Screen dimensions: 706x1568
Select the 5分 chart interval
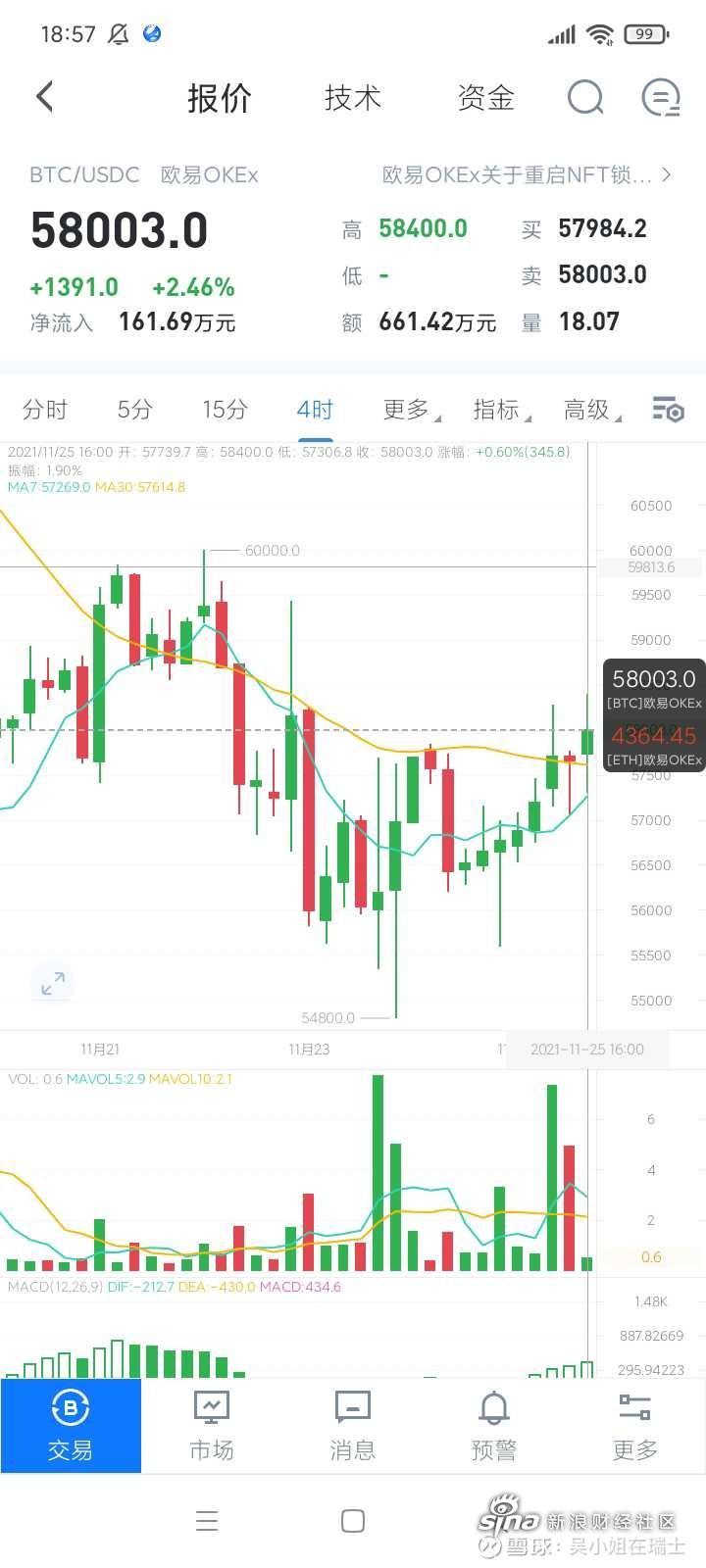(134, 410)
